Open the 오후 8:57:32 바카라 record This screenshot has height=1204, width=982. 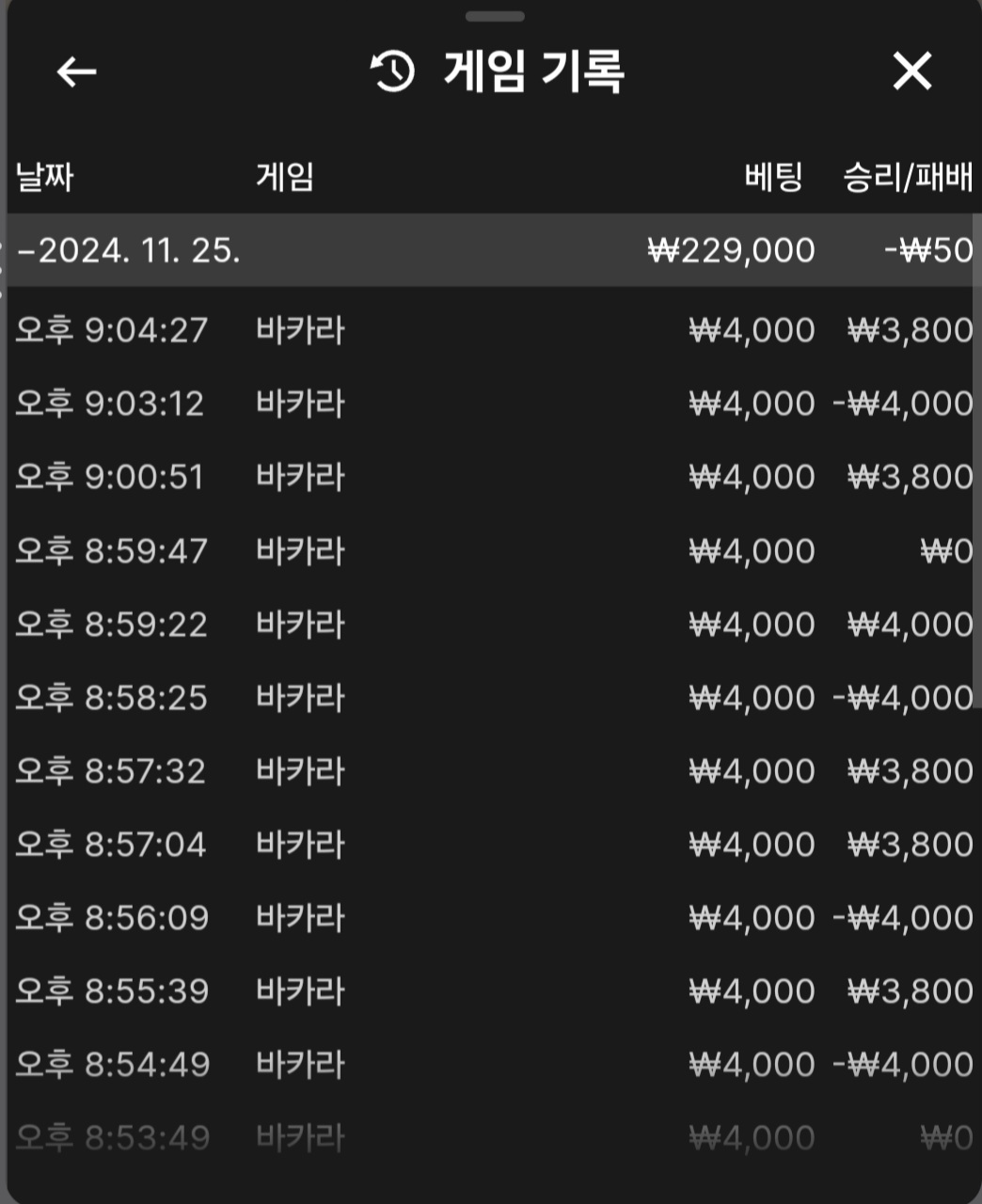point(491,770)
